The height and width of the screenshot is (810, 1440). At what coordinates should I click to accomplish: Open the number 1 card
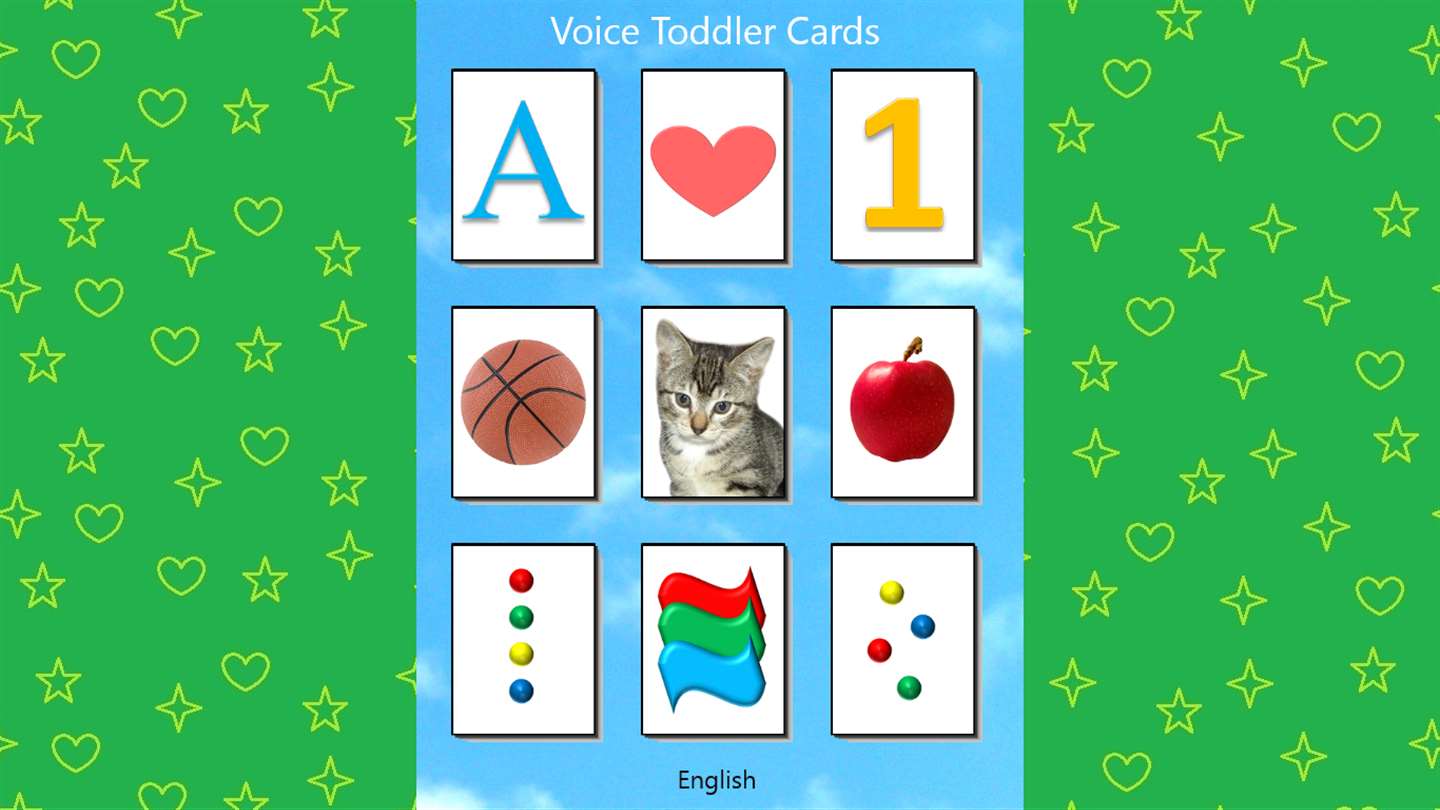(903, 165)
